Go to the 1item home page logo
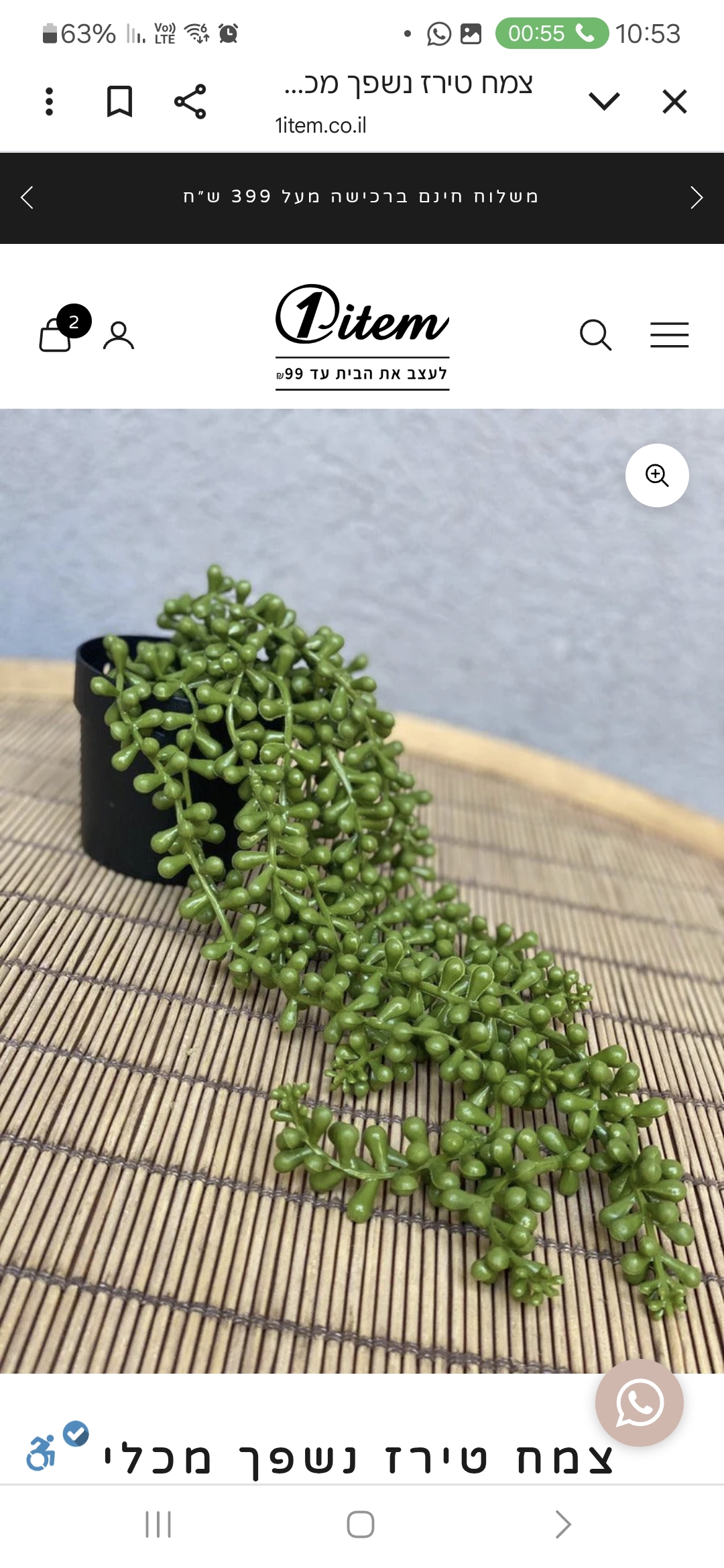Screen dimensions: 724x1568 362,335
